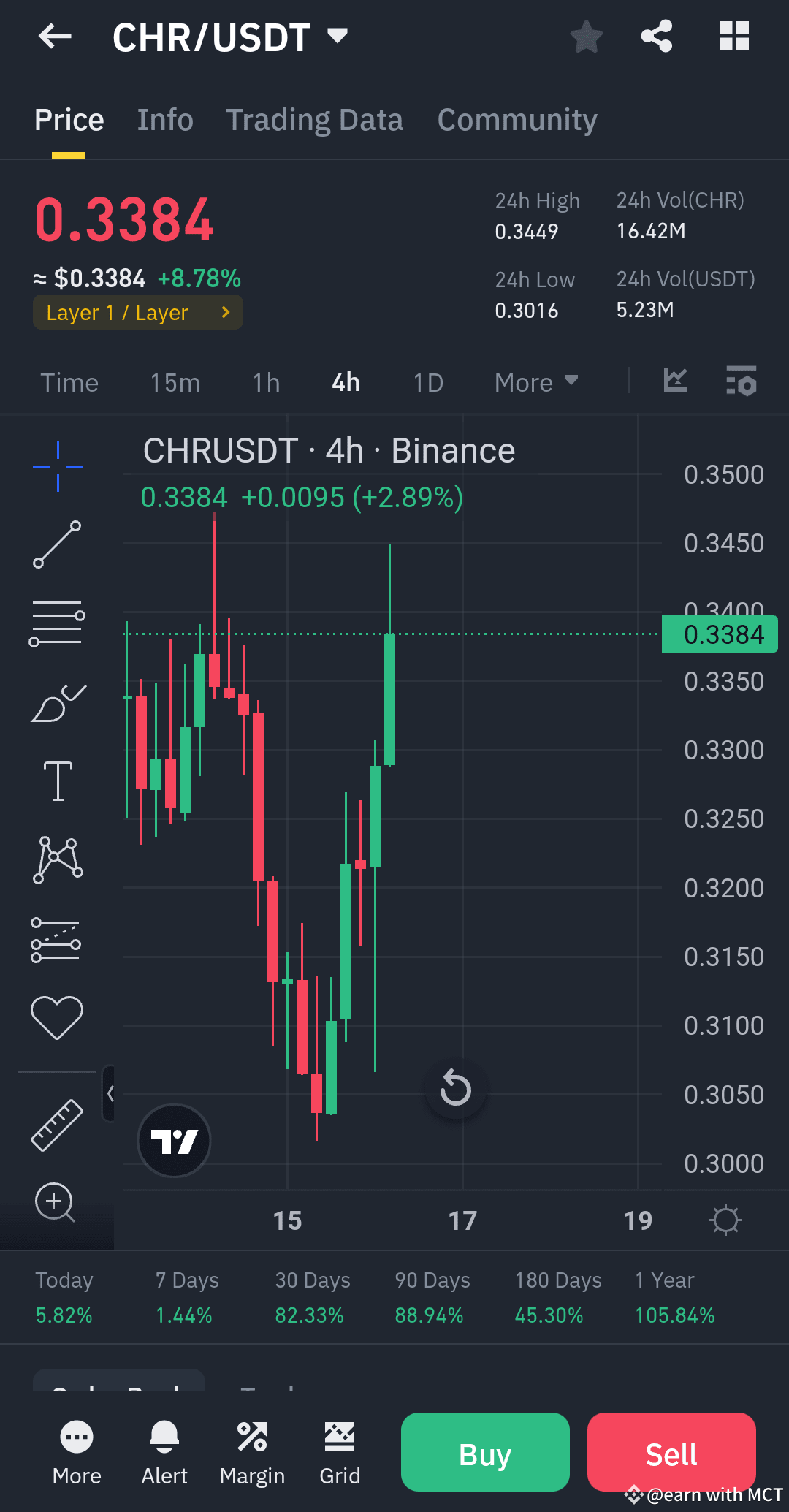
Task: Select the 1D candle interval
Action: (x=427, y=381)
